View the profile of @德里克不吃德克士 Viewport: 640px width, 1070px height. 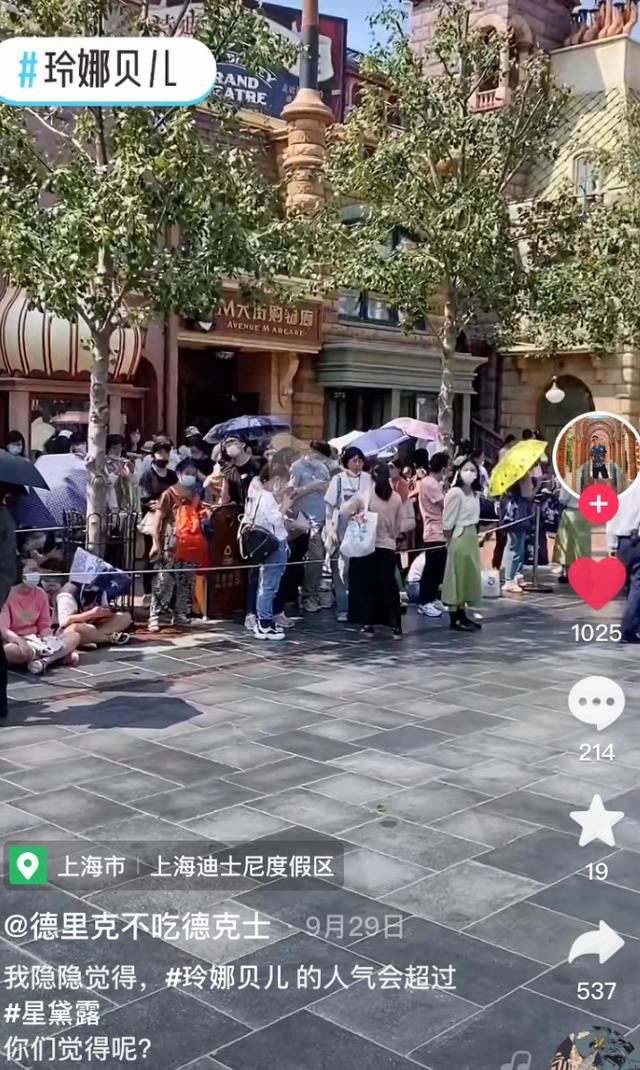(137, 927)
